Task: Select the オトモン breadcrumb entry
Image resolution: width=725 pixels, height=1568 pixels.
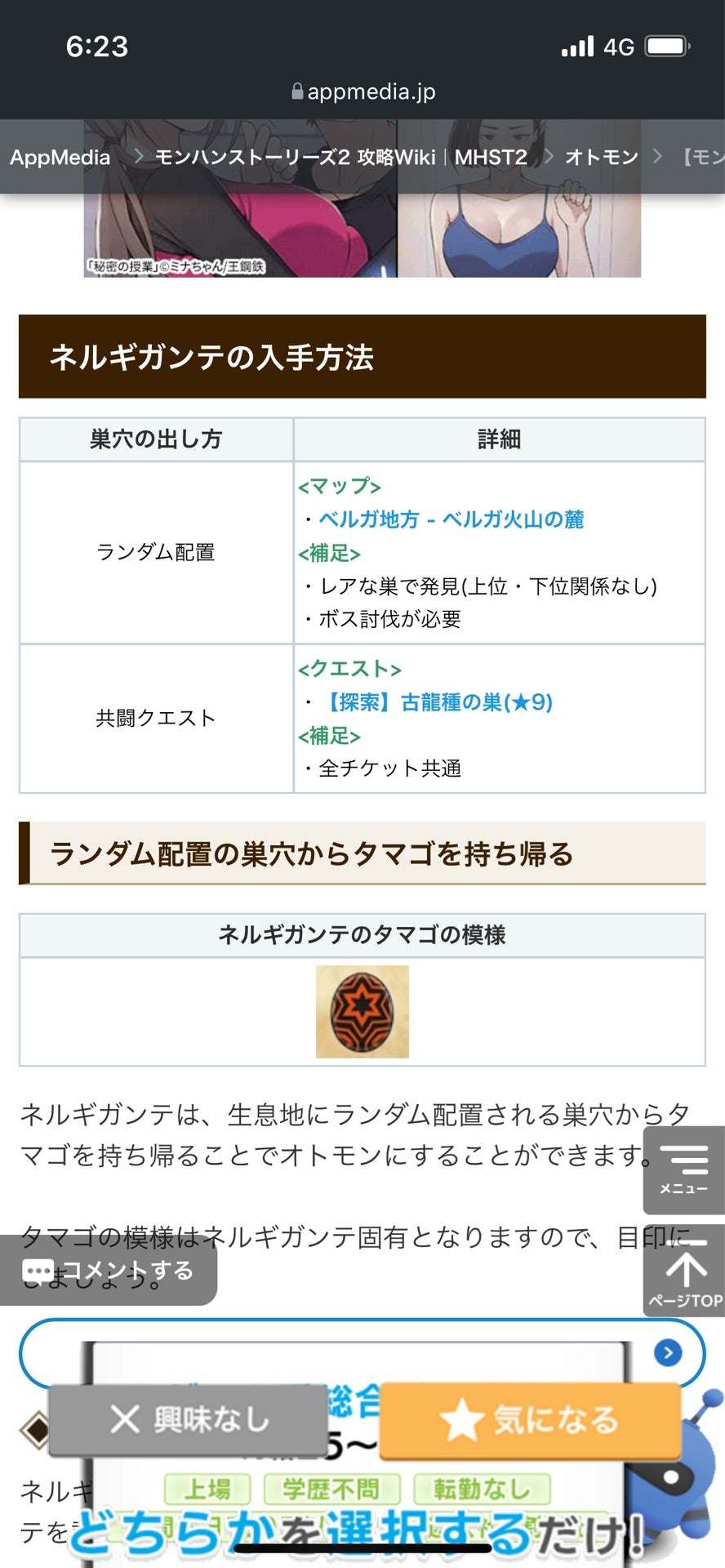Action: tap(602, 156)
